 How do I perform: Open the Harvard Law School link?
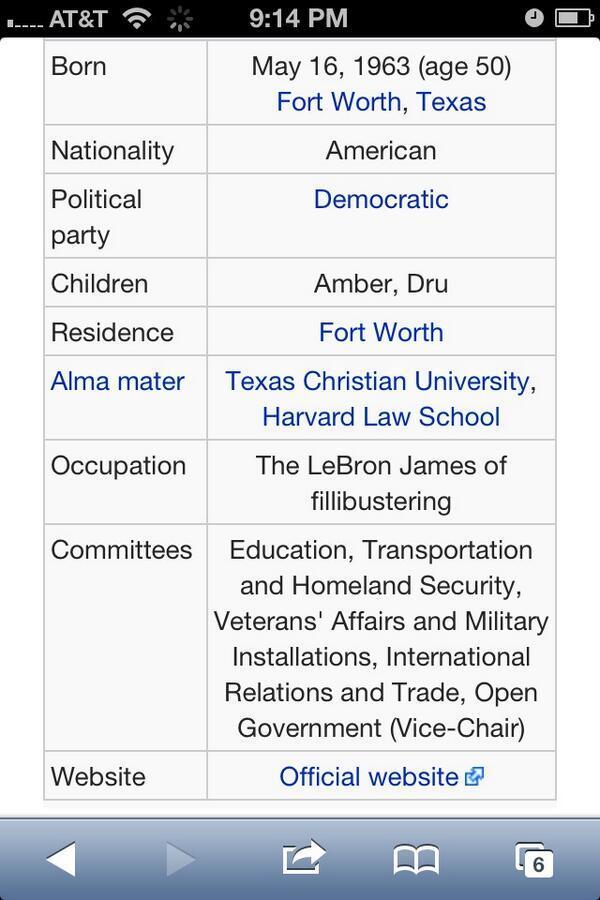(381, 417)
